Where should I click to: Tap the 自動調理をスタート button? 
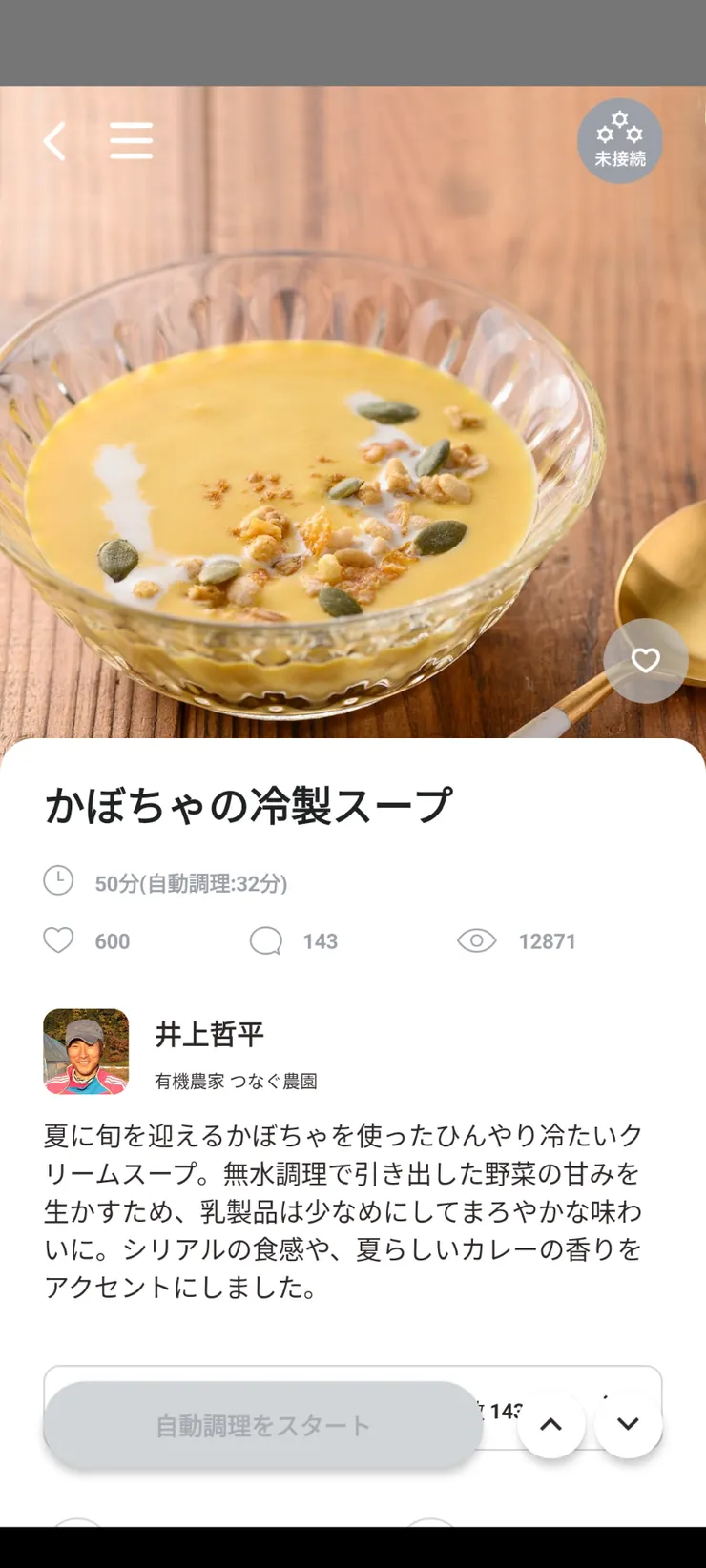tap(262, 1425)
